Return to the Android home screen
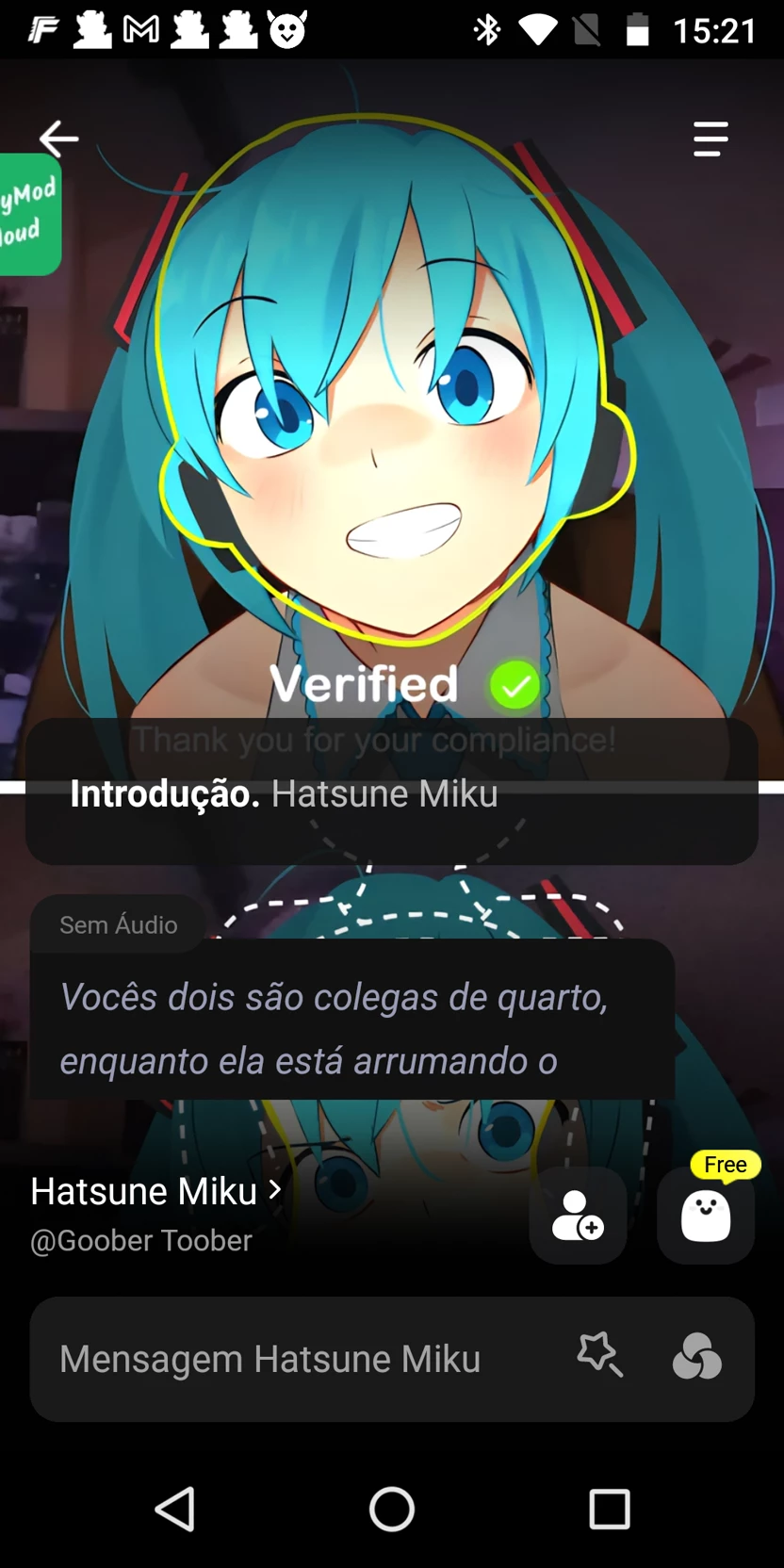 [392, 1510]
